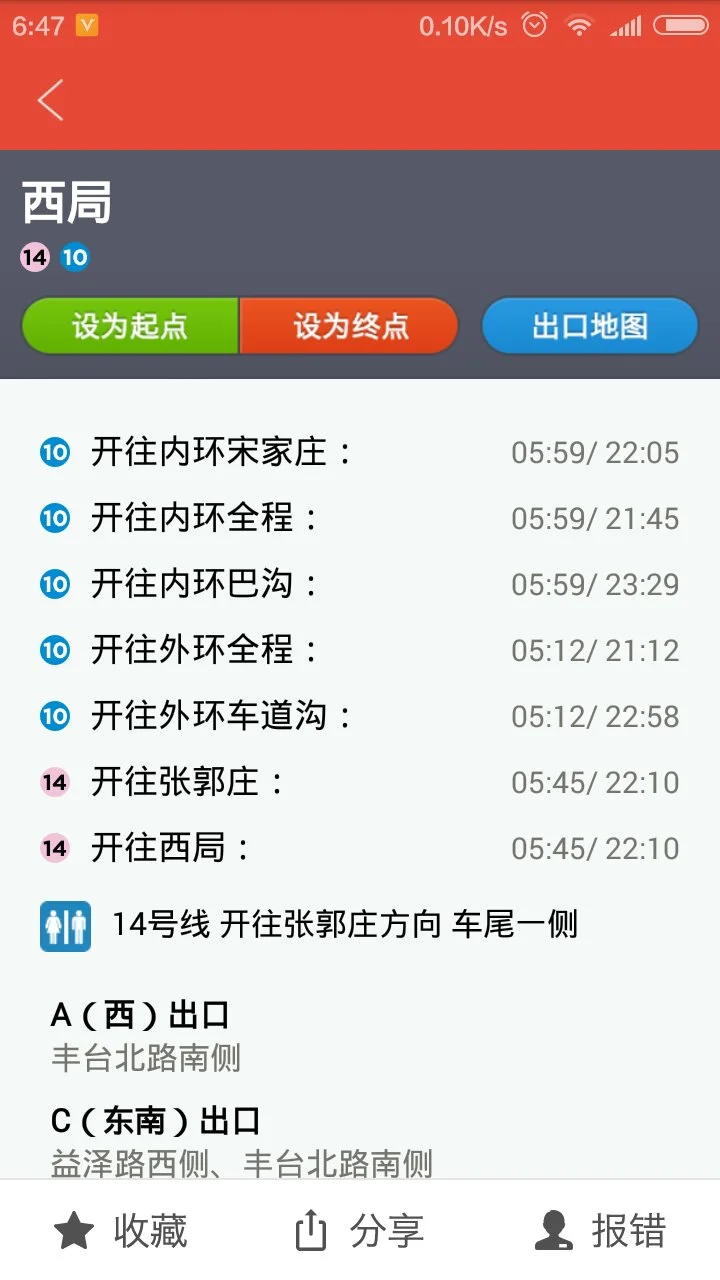720x1280 pixels.
Task: Tap the Line 14 badge under 西局
Action: click(x=33, y=257)
